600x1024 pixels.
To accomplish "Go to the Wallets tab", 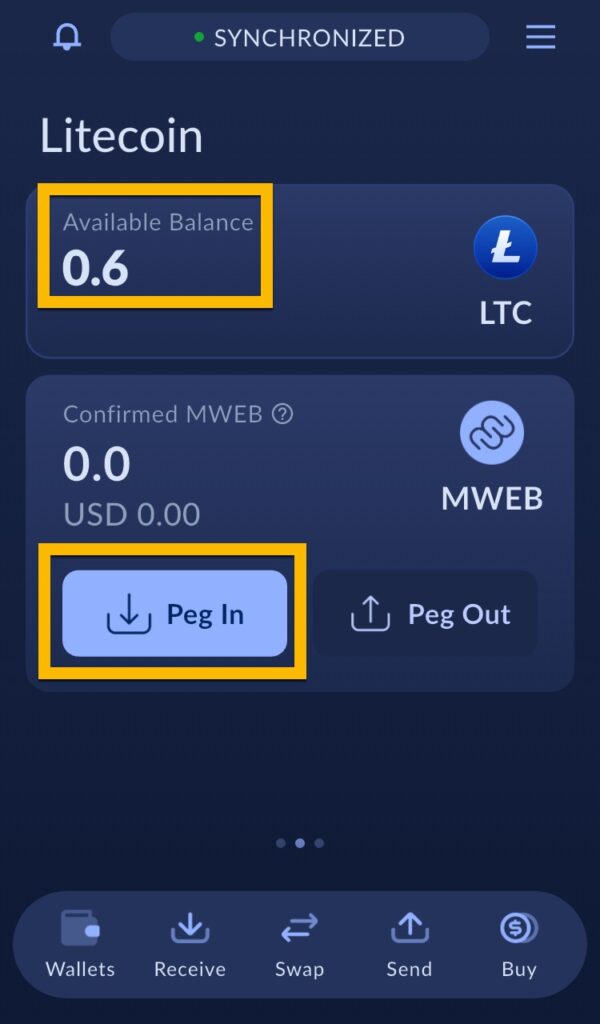I will coord(80,943).
